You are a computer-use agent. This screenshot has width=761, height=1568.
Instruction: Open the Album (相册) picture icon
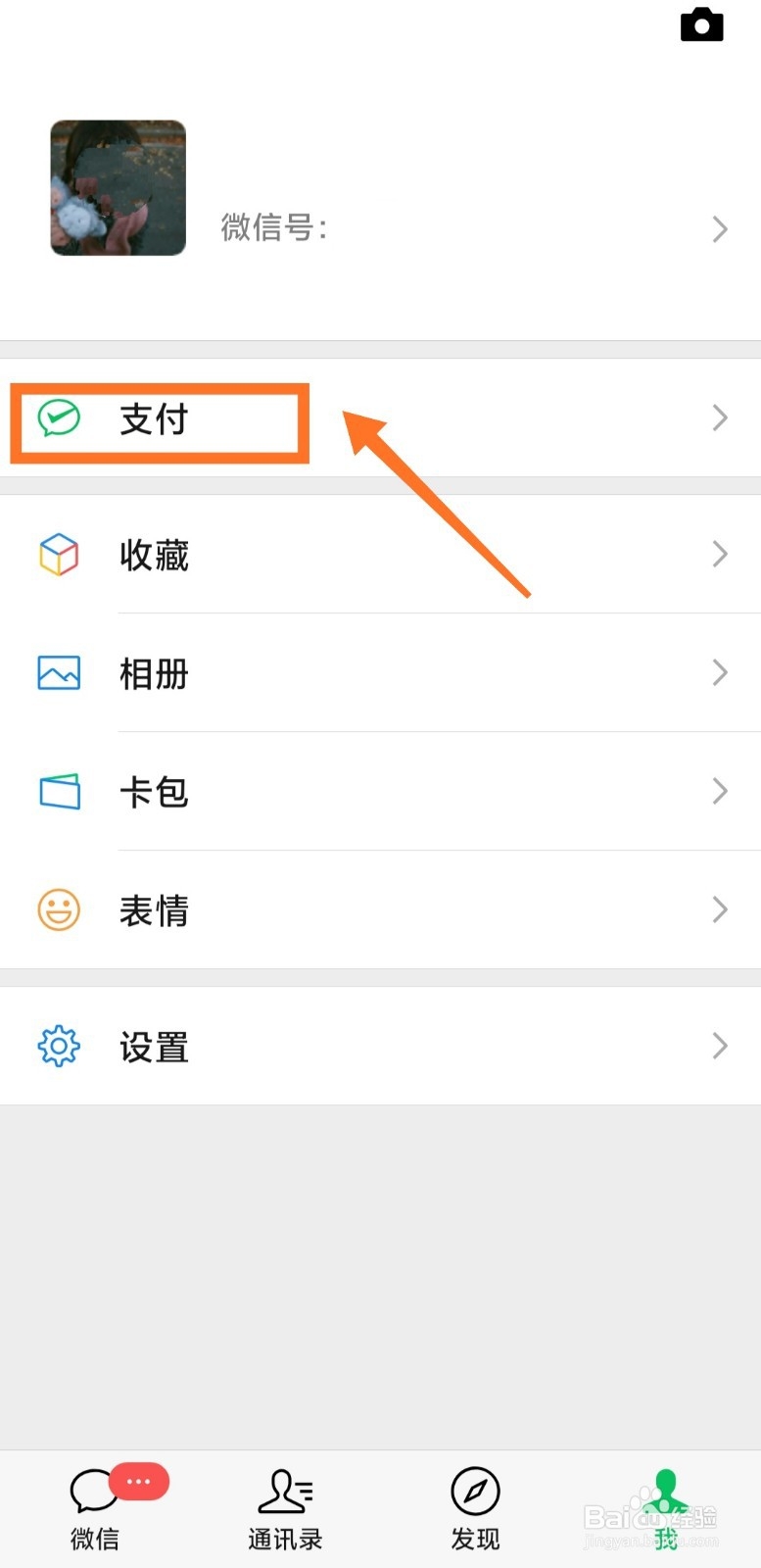click(x=59, y=672)
